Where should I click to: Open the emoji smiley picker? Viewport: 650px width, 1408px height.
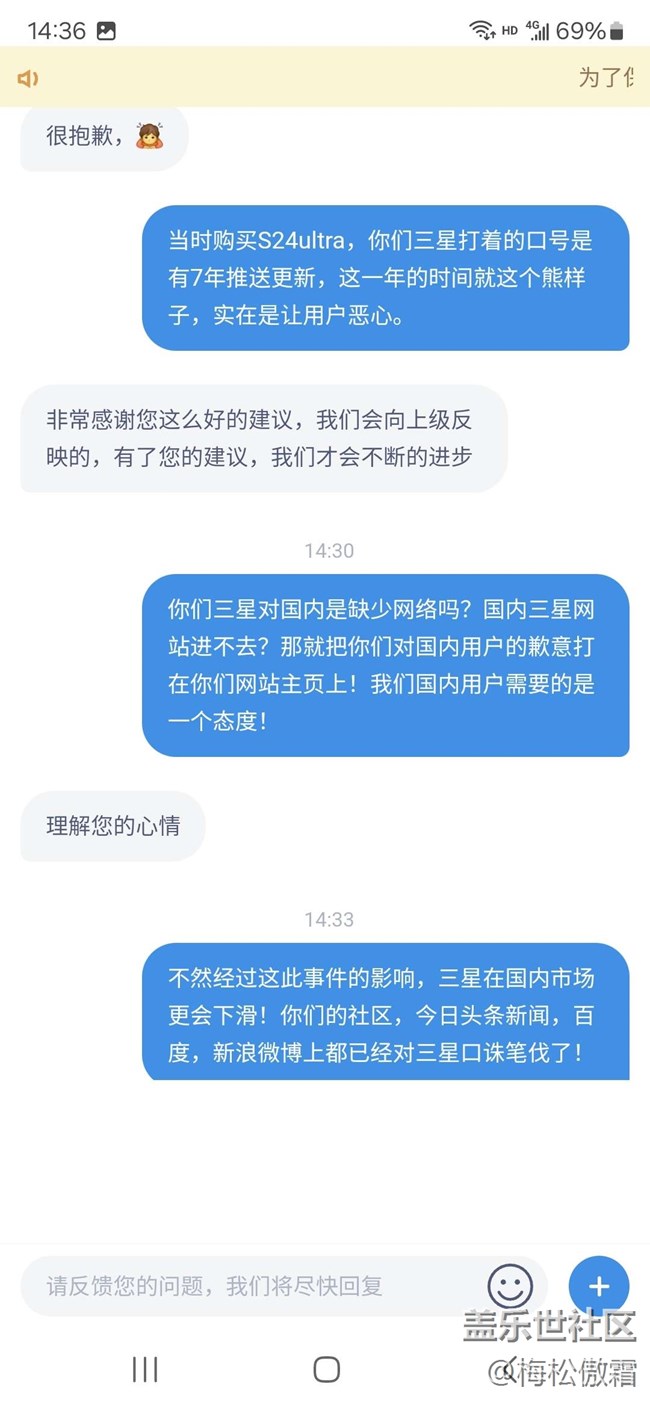pos(510,1286)
